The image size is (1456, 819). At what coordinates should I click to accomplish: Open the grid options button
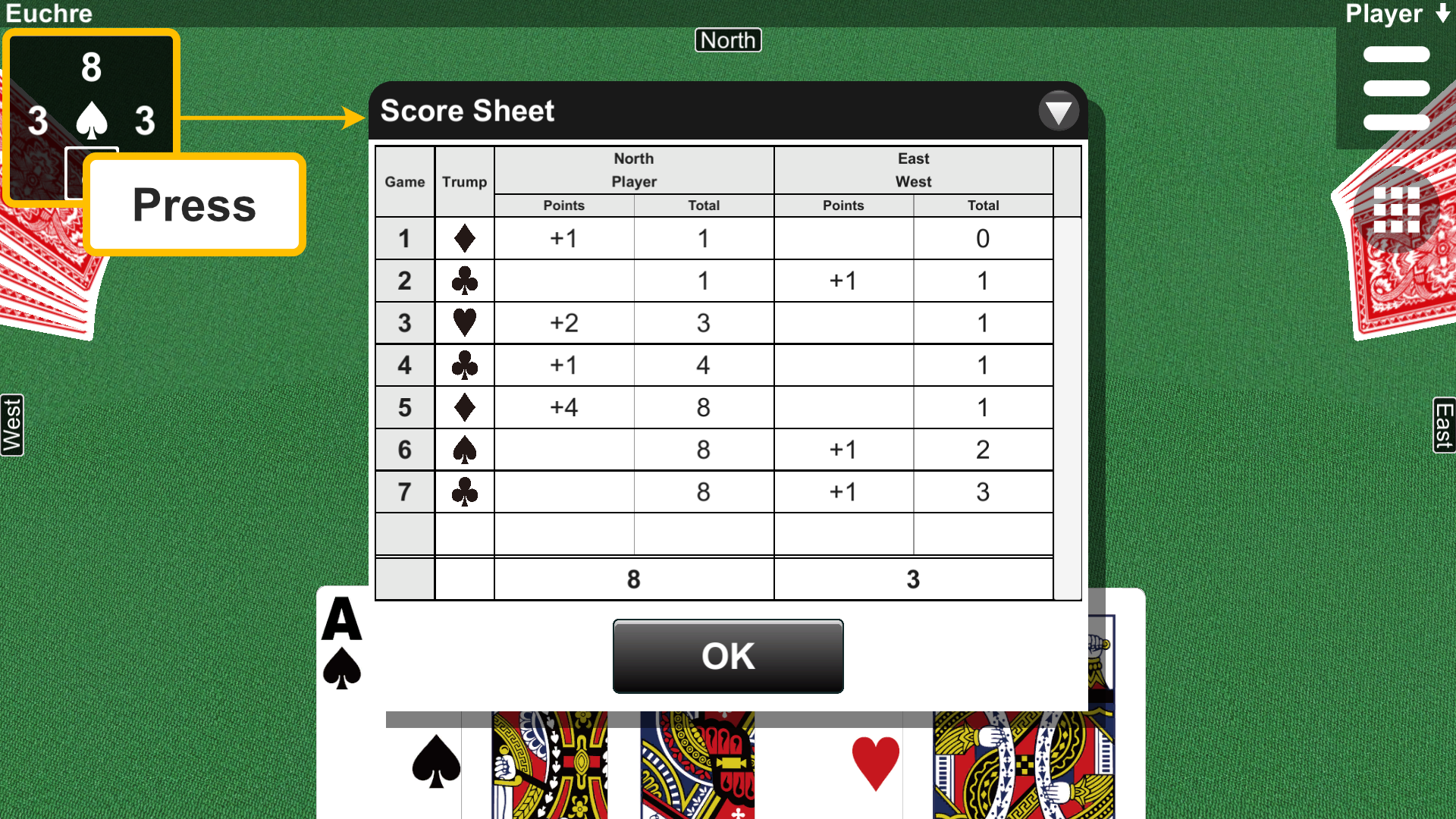tap(1396, 210)
